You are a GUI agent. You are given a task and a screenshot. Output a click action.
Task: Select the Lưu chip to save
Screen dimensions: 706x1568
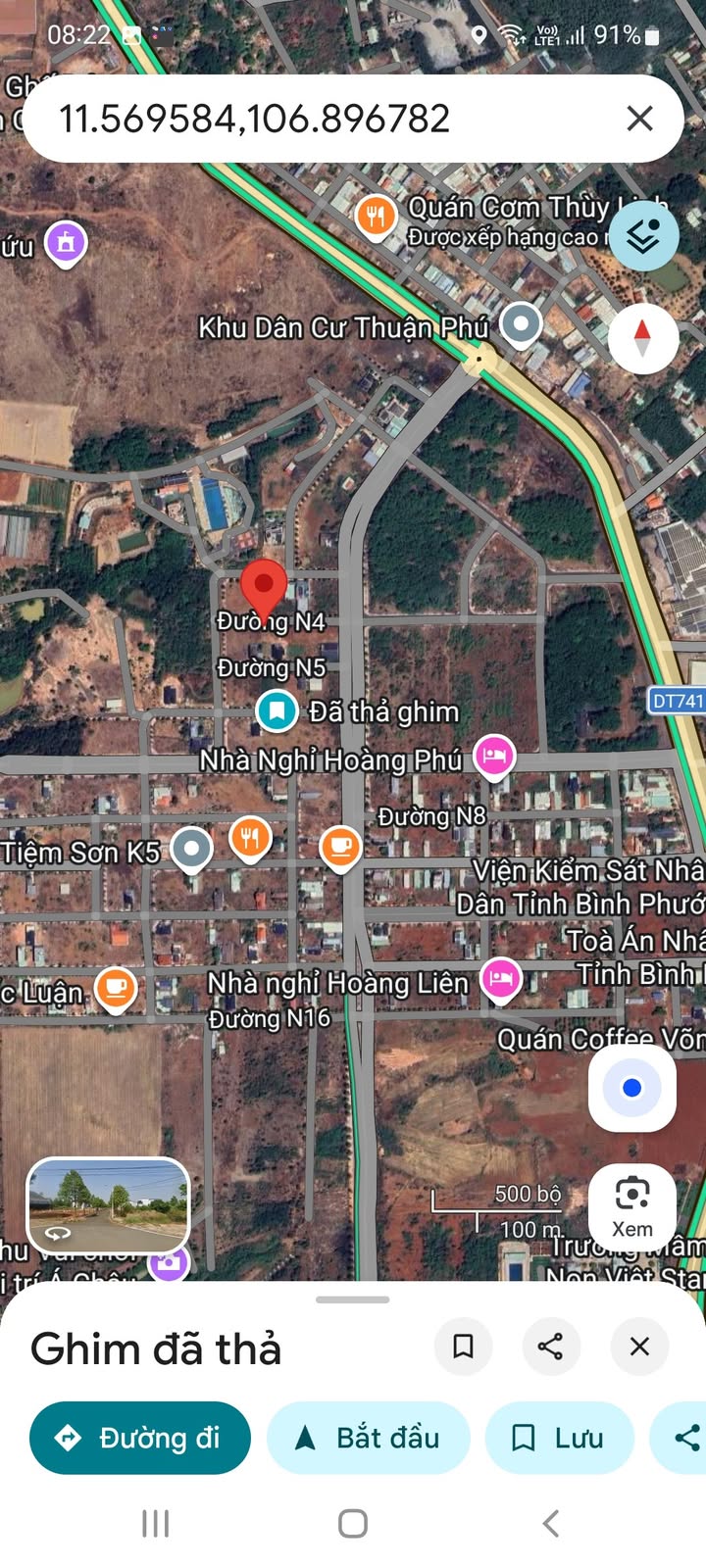coord(559,1438)
